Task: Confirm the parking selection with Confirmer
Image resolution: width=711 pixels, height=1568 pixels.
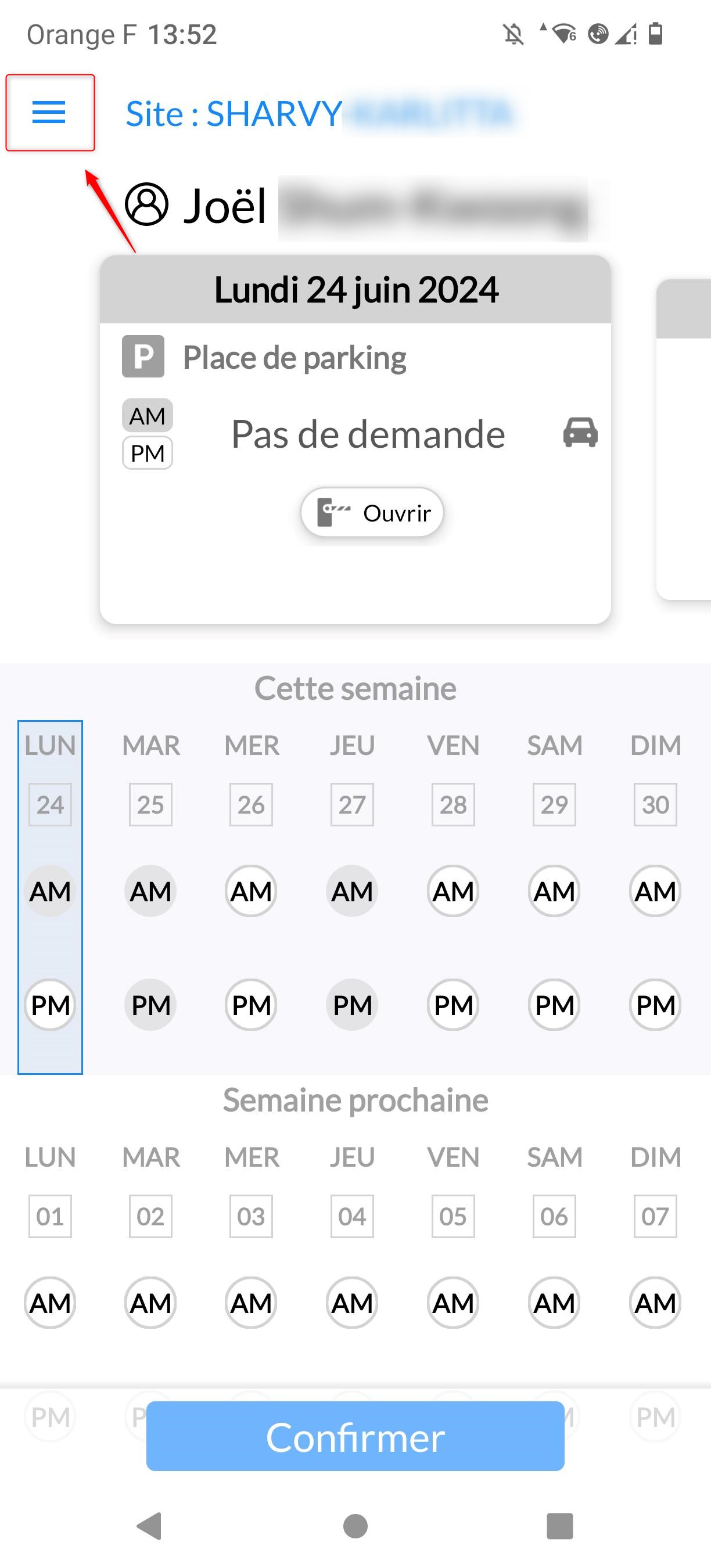Action: [x=355, y=1437]
